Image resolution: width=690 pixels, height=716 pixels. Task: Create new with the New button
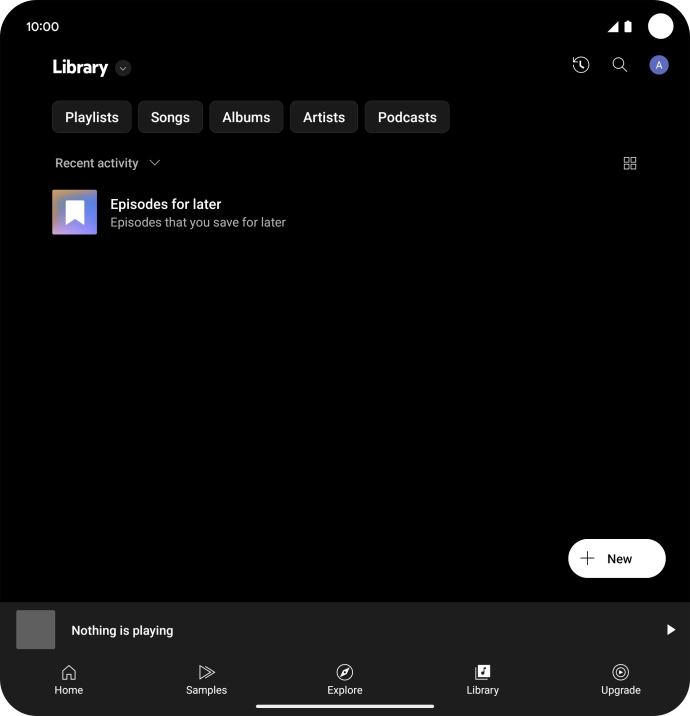[x=616, y=559]
